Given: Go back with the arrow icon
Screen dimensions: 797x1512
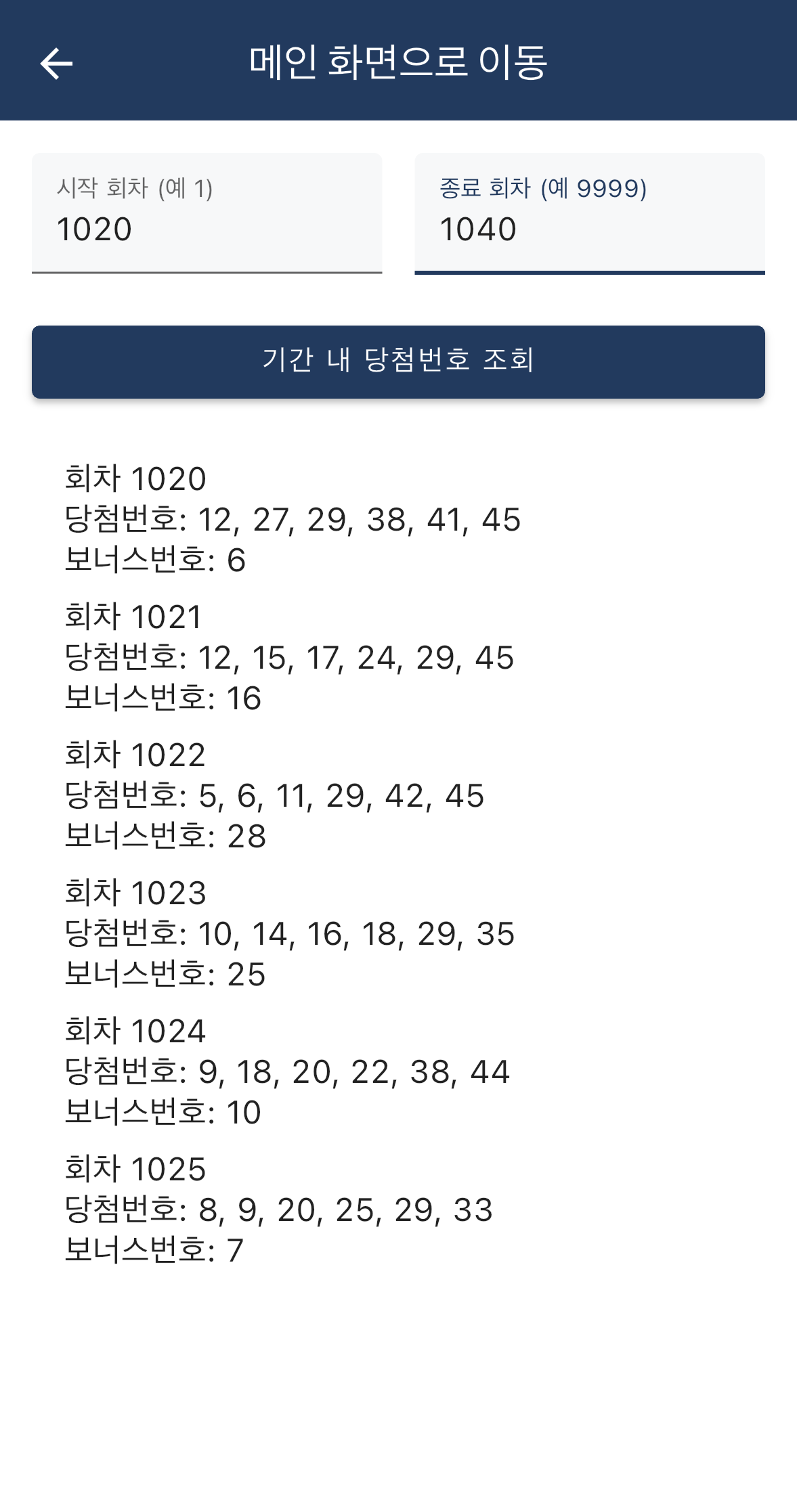Looking at the screenshot, I should click(x=56, y=64).
